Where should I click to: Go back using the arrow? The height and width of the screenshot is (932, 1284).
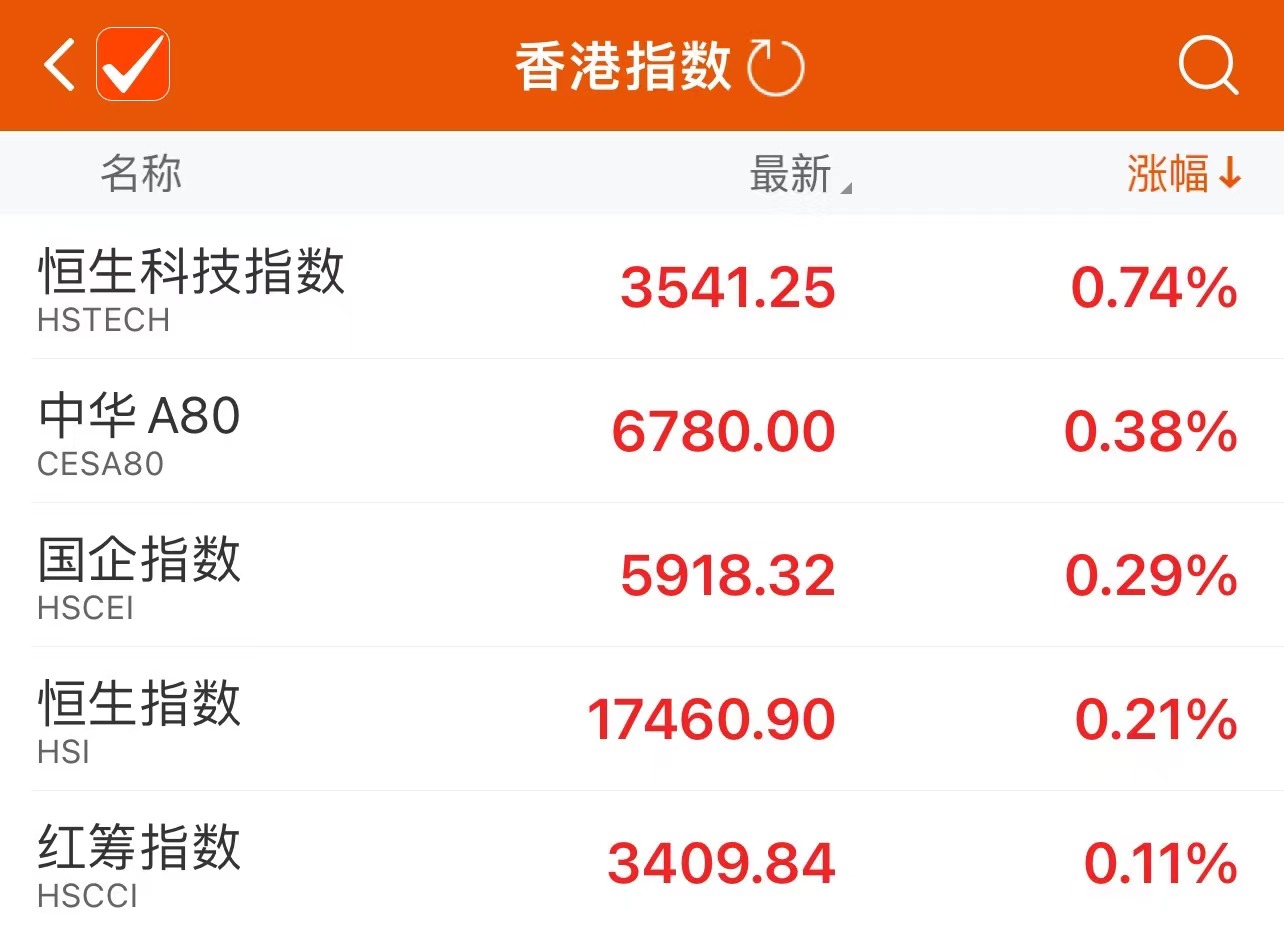pos(59,66)
